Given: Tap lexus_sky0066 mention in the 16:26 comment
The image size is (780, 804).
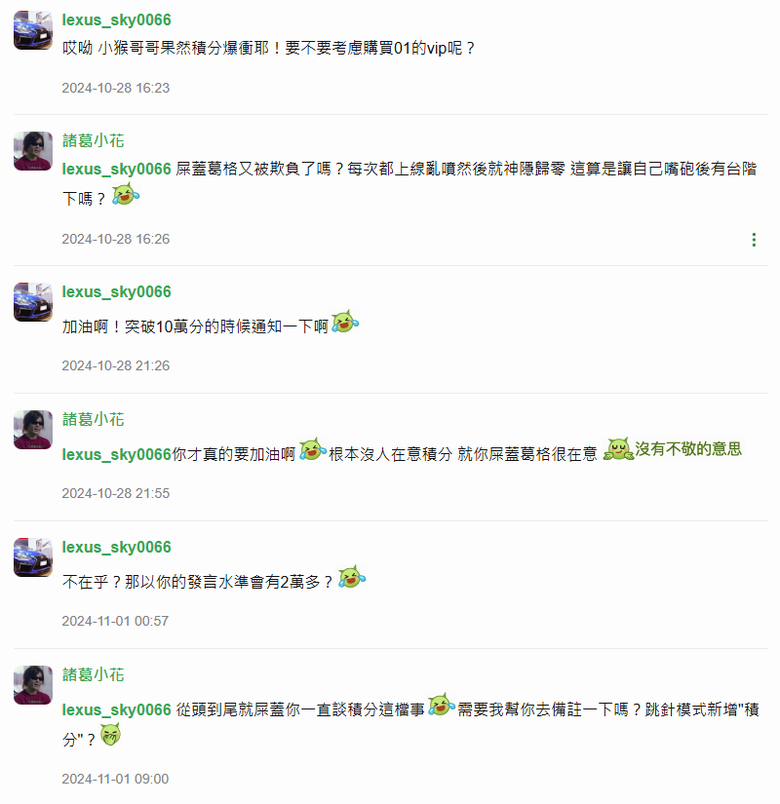Looking at the screenshot, I should [116, 169].
